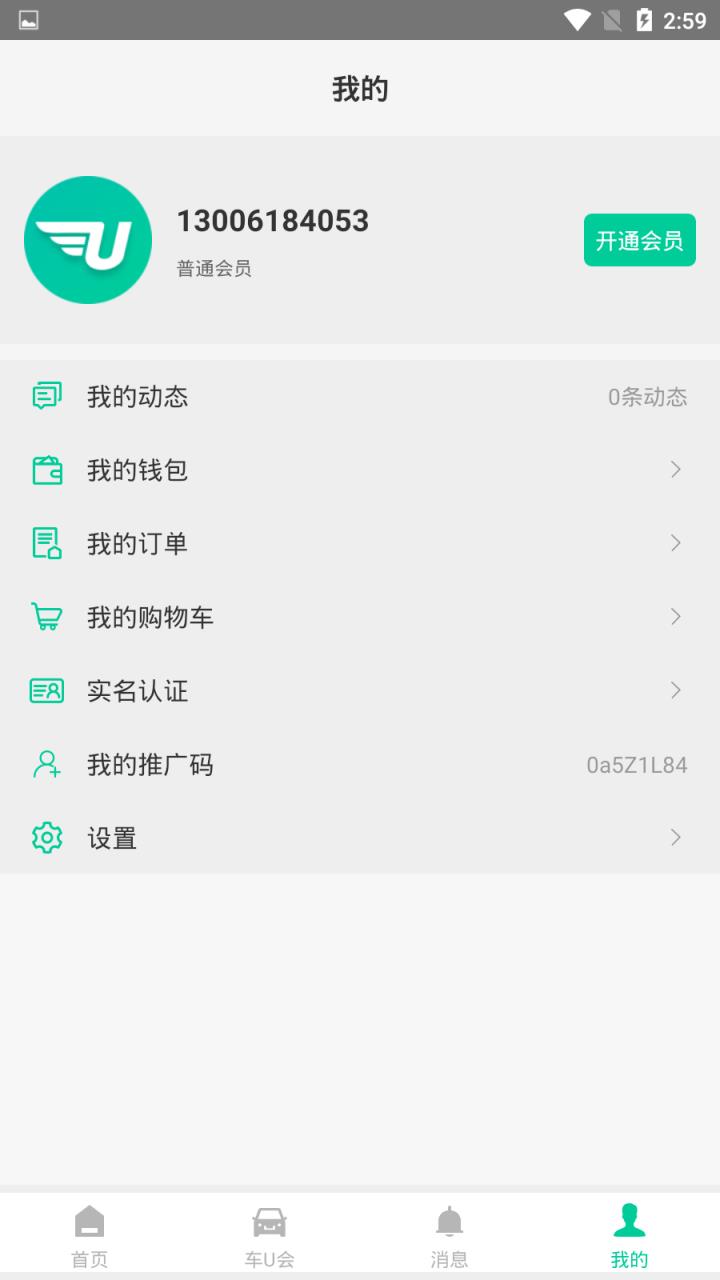Image resolution: width=720 pixels, height=1280 pixels.
Task: Switch to the 消息 tab
Action: tap(449, 1232)
